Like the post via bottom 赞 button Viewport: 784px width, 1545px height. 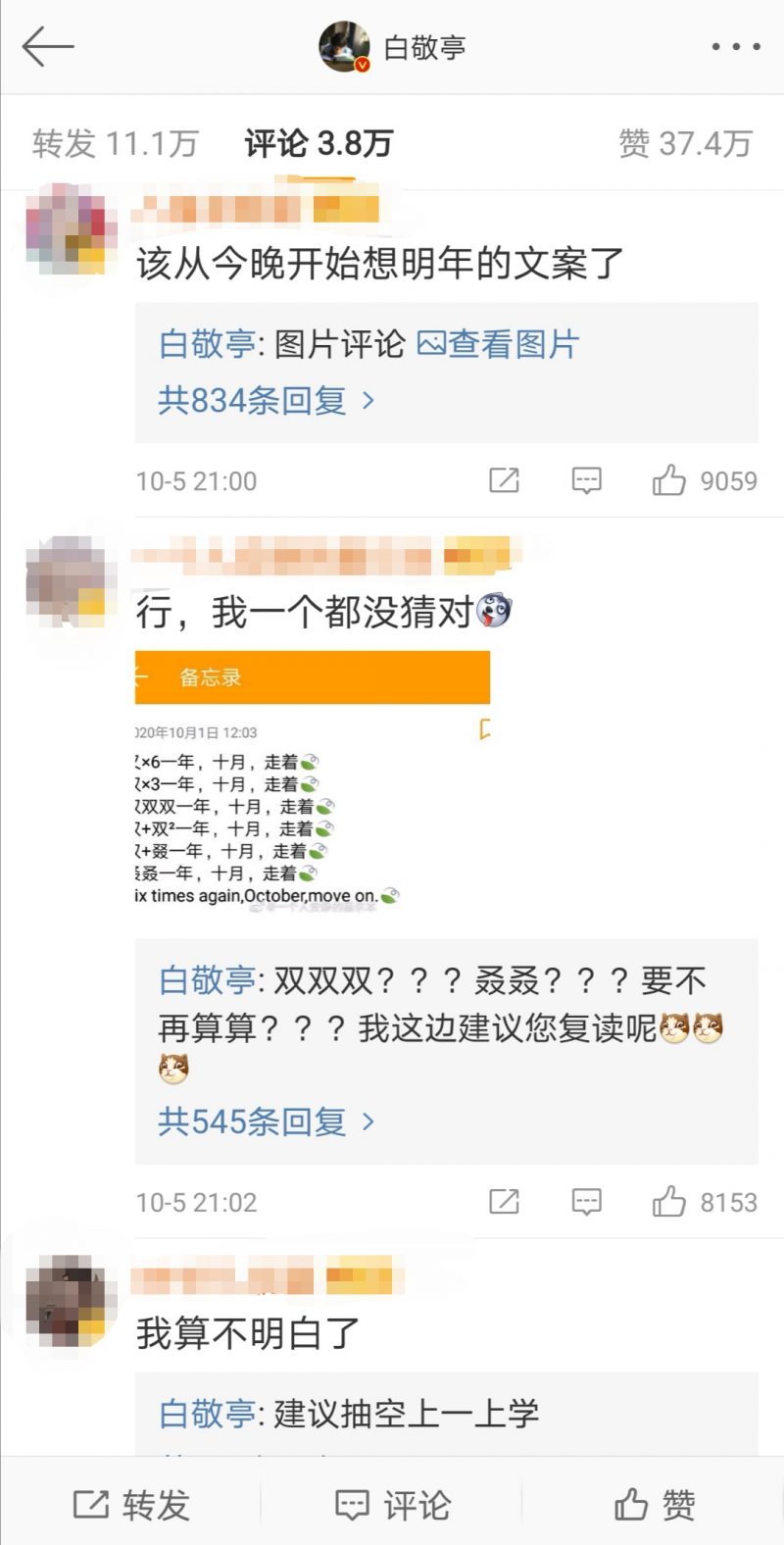click(654, 1505)
